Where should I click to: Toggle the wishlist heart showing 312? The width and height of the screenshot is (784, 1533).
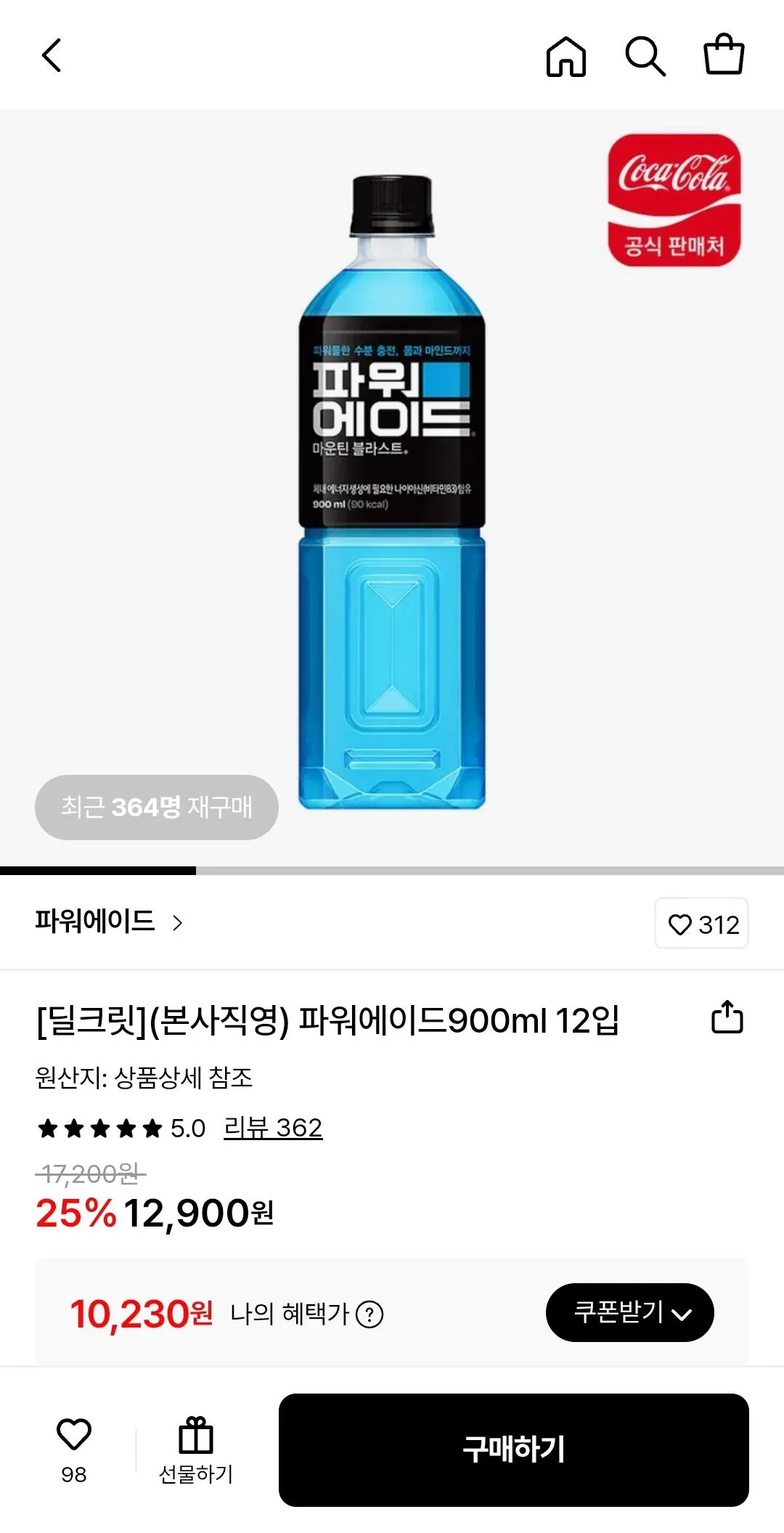tap(701, 924)
